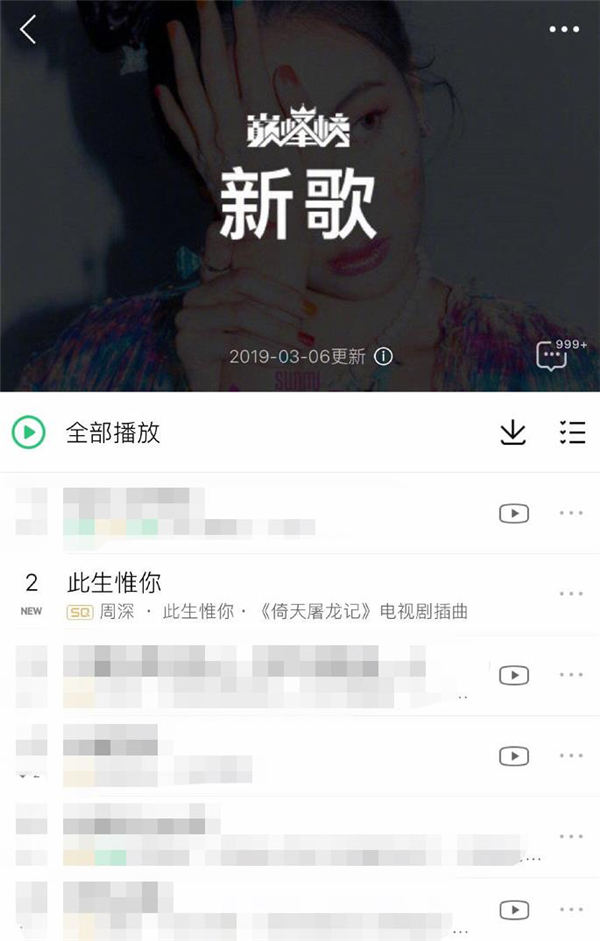600x941 pixels.
Task: Download the songs in this chart
Action: [x=512, y=432]
